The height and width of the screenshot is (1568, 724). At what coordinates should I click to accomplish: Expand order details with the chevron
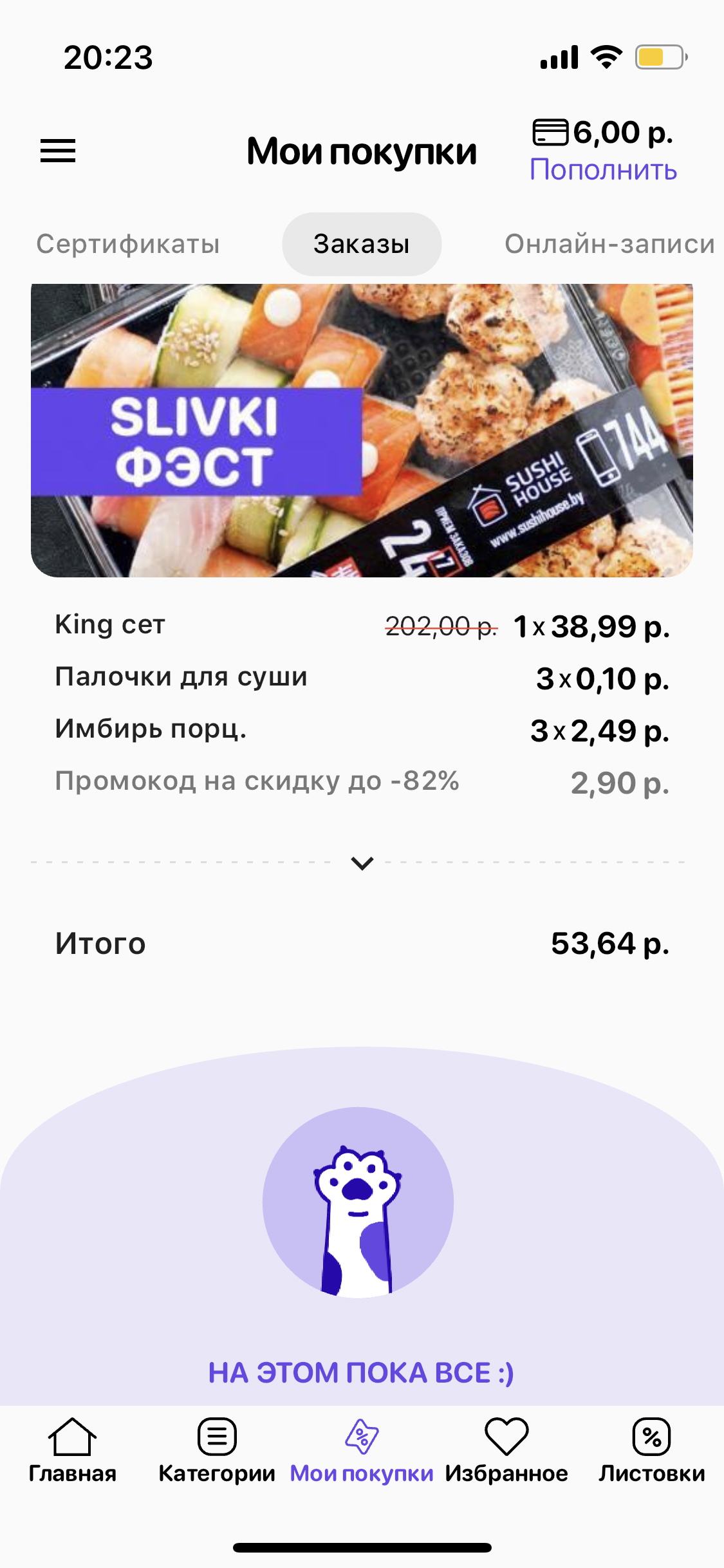(x=362, y=863)
